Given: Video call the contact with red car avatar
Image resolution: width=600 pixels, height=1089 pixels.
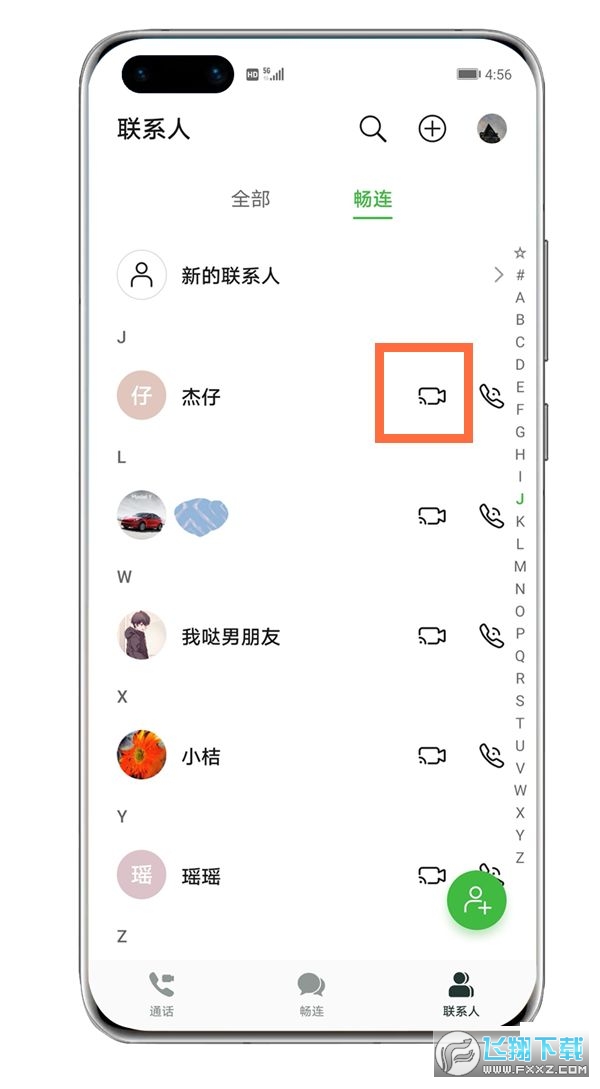Looking at the screenshot, I should click(431, 516).
